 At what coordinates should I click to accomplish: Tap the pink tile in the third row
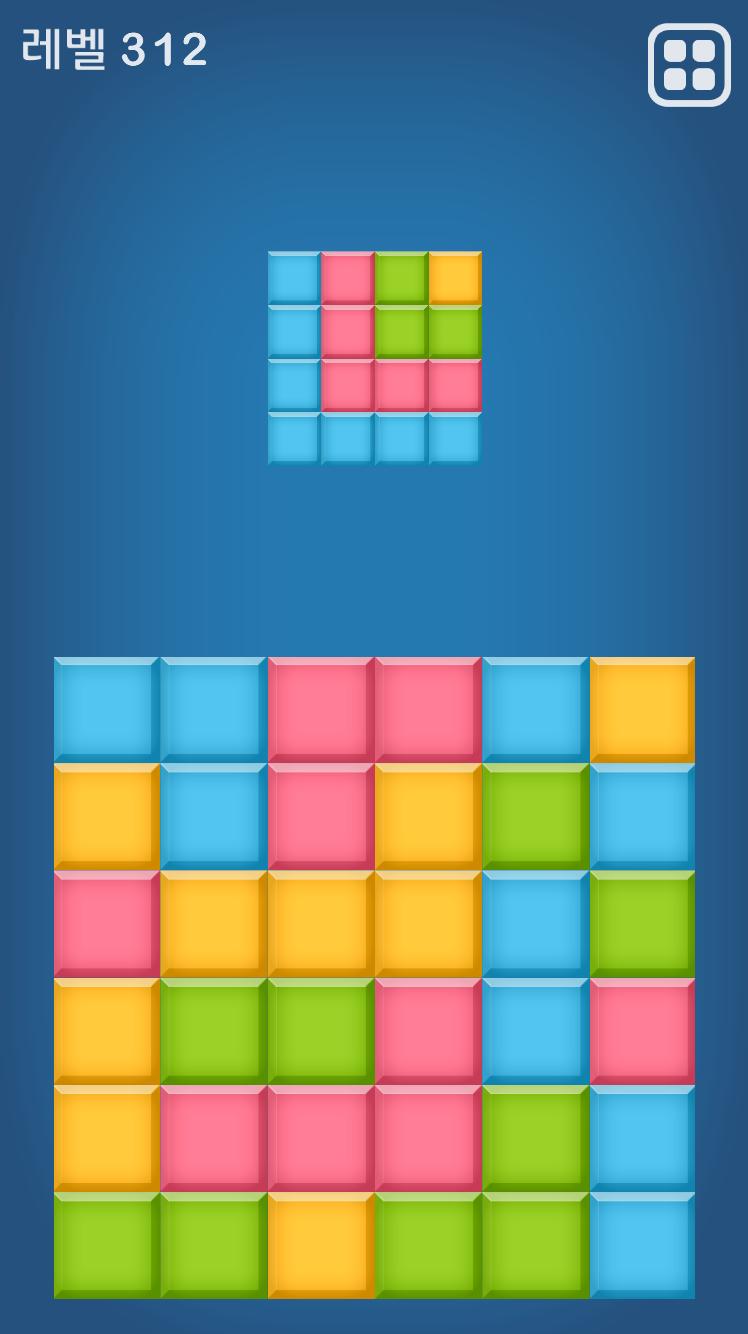click(106, 924)
